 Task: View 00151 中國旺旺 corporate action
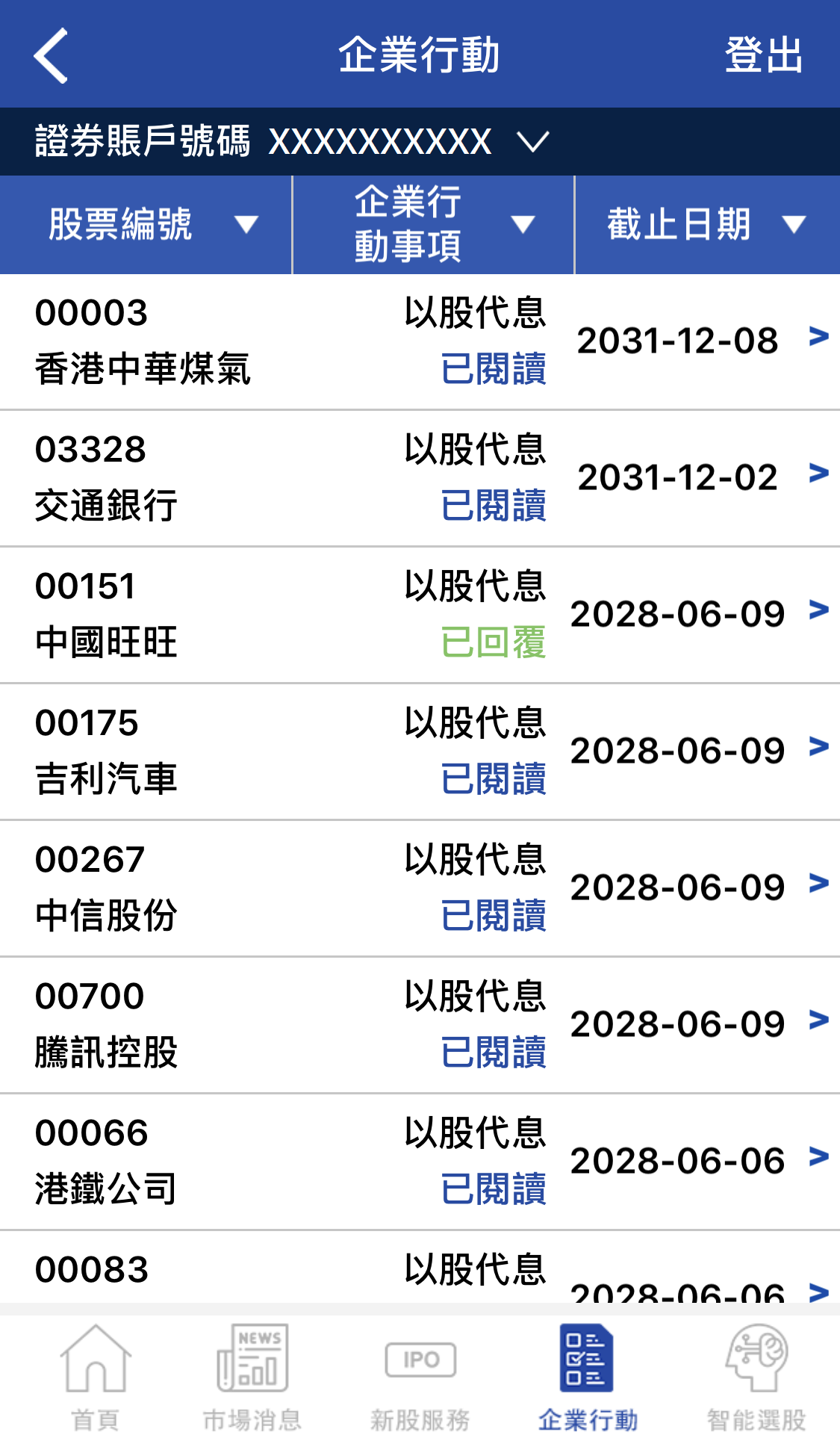[420, 615]
